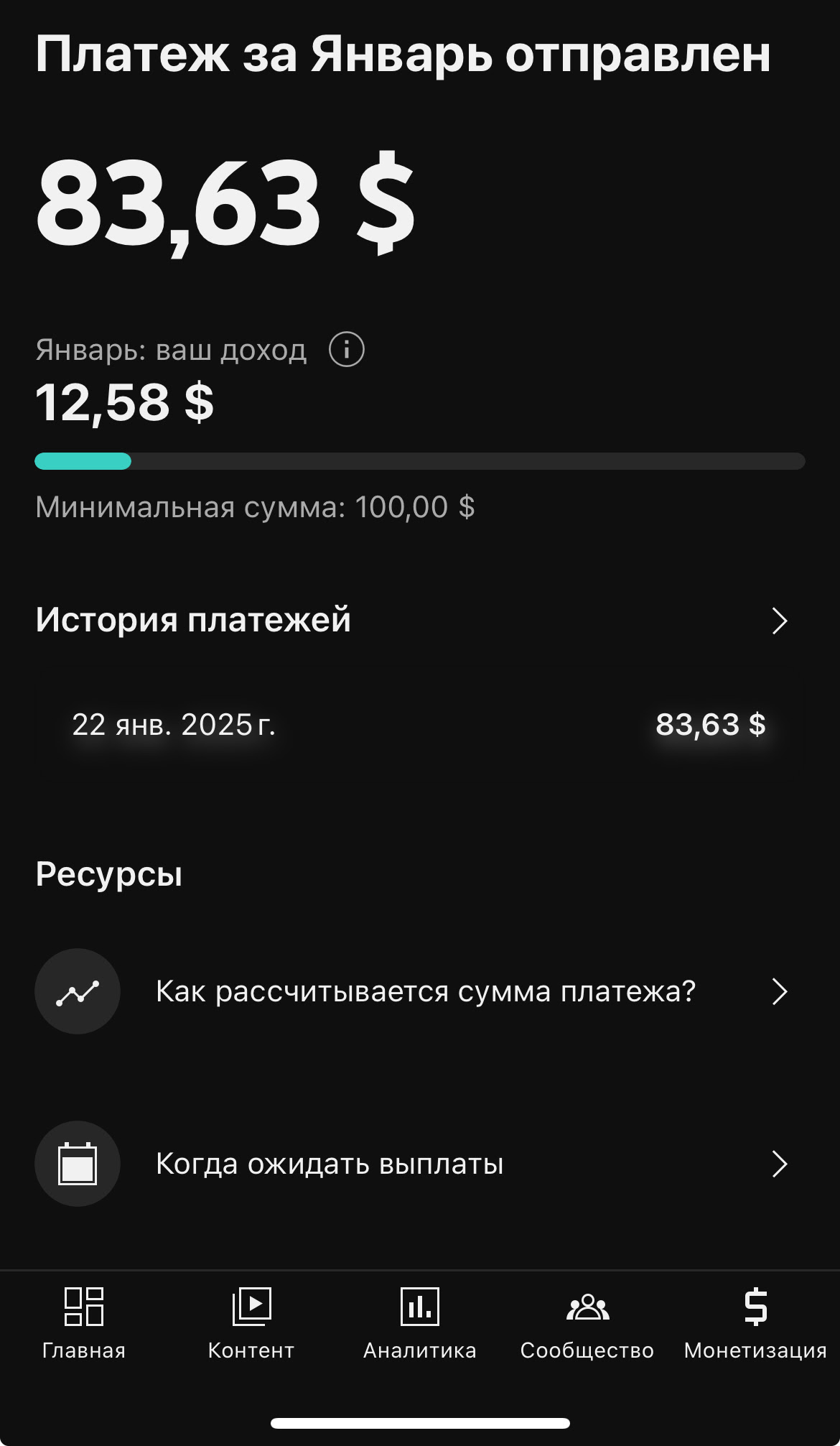Switch to the Контент tab
840x1446 pixels.
[x=251, y=1323]
